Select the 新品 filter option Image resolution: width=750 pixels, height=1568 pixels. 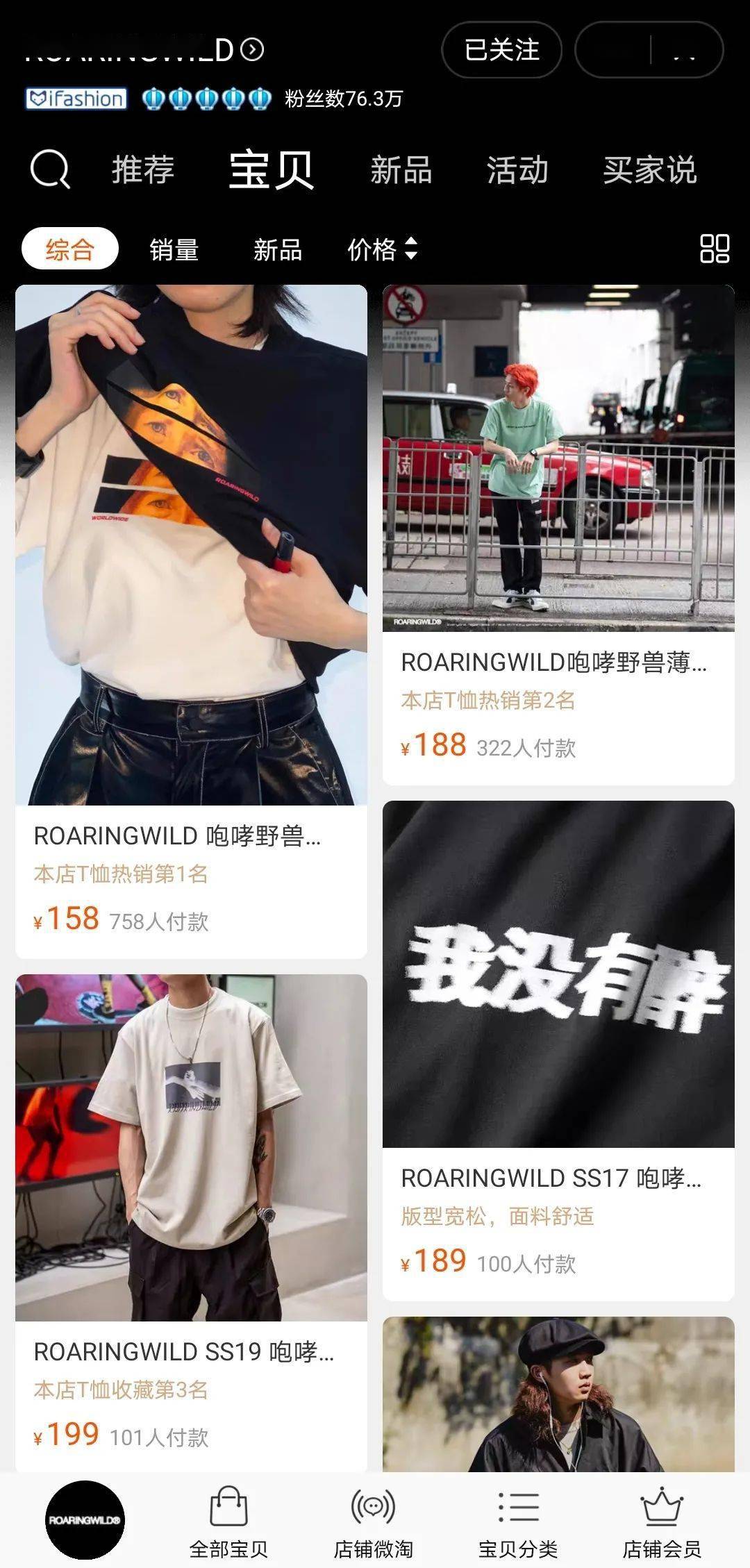click(x=278, y=251)
